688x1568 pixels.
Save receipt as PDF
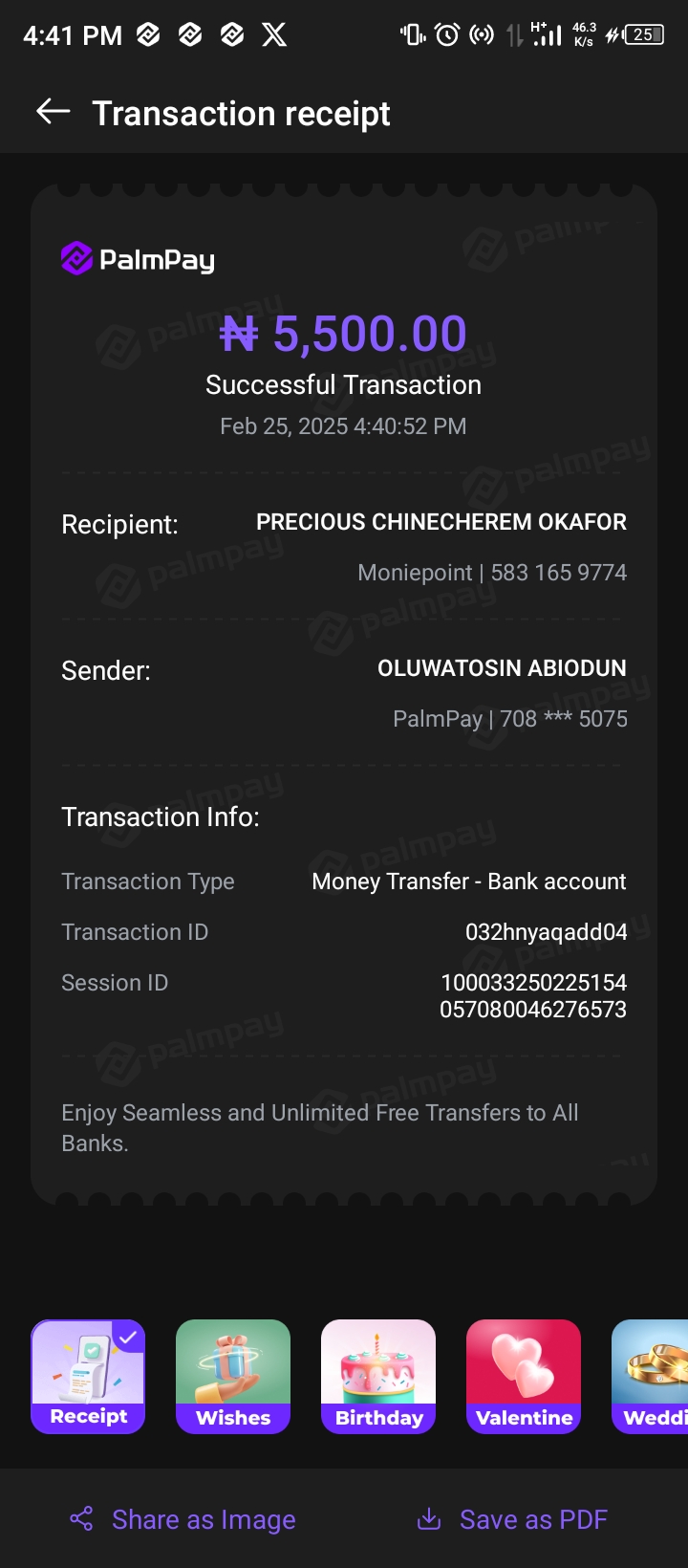(513, 1519)
